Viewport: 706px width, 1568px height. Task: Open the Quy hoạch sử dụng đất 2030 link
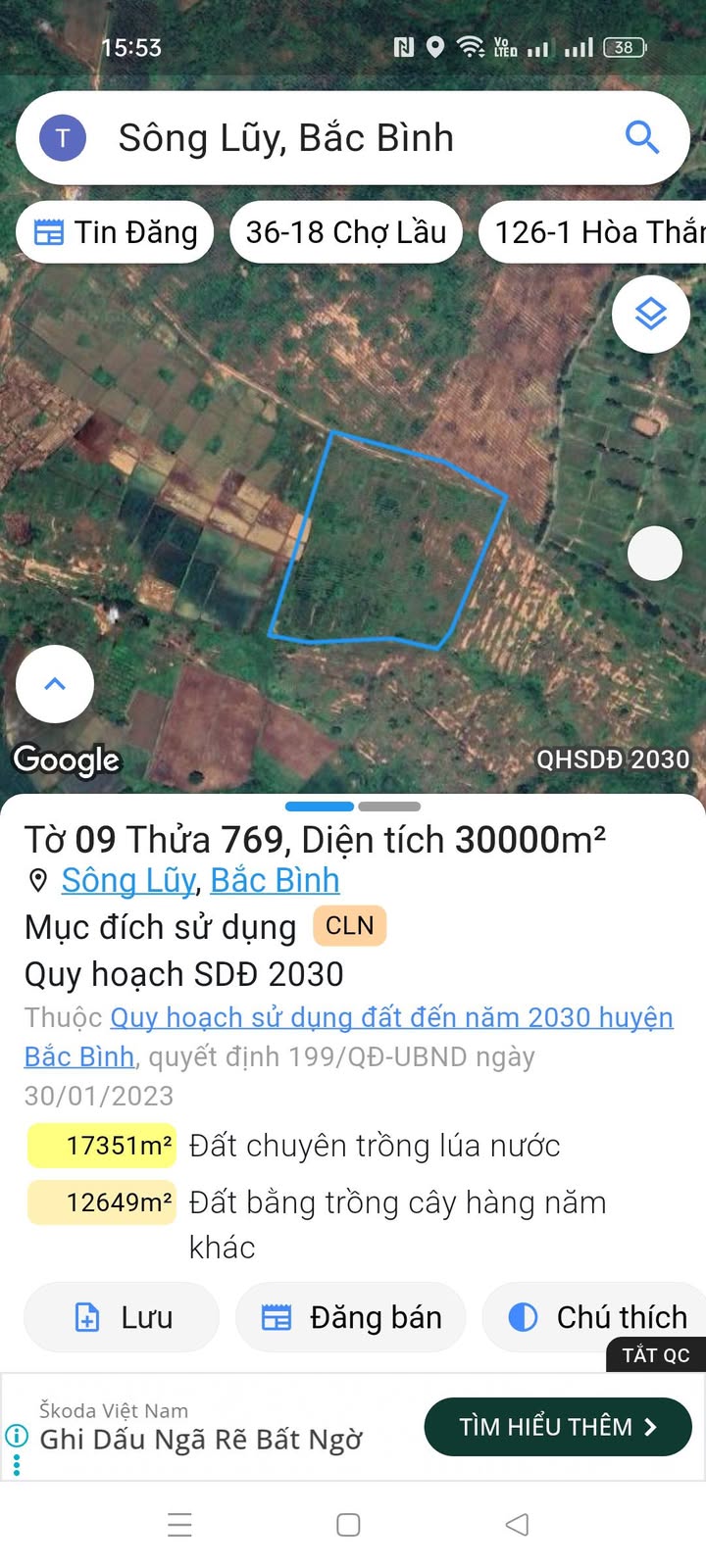point(390,1018)
